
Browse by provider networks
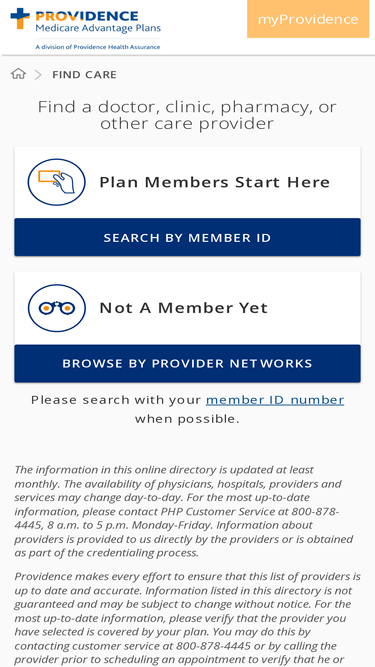tap(188, 363)
